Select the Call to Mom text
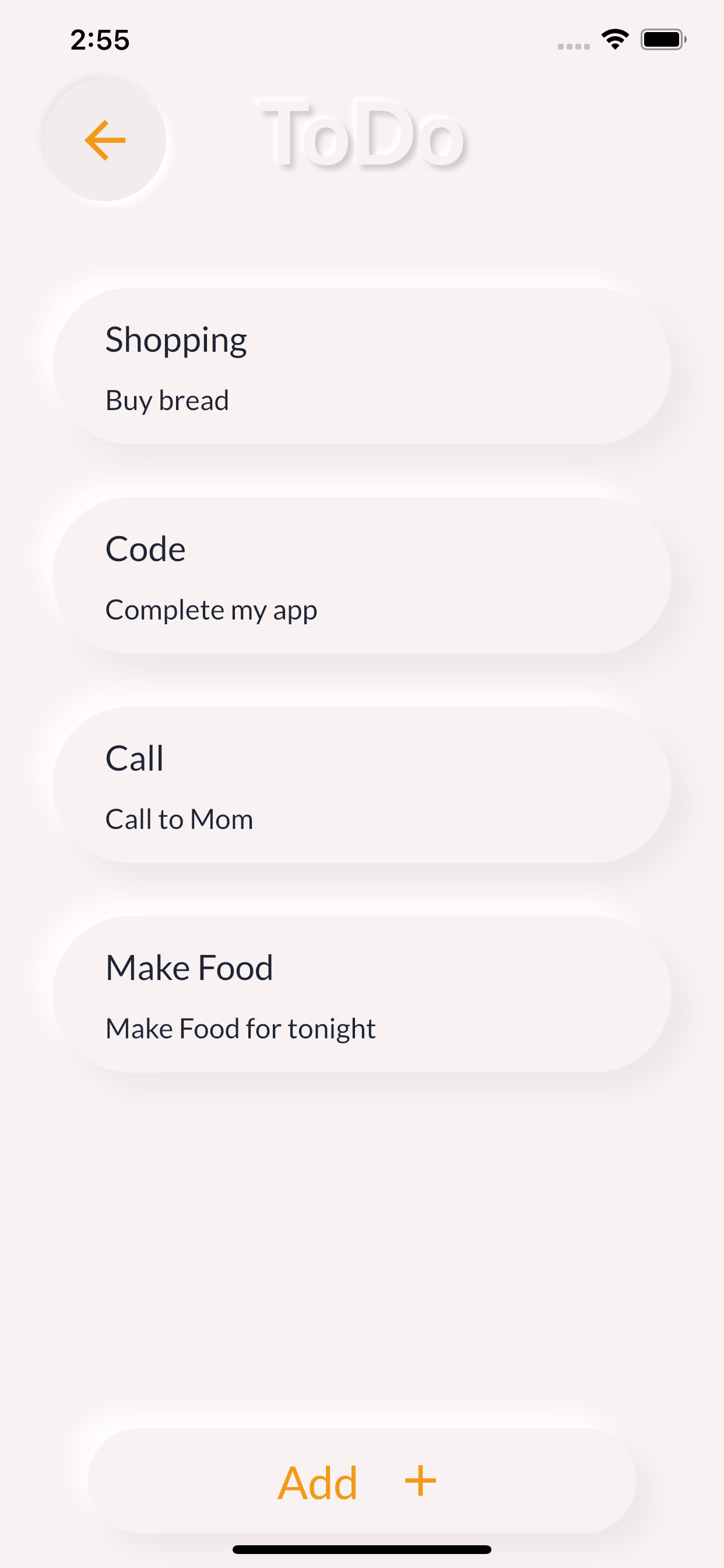The image size is (724, 1568). tap(179, 818)
